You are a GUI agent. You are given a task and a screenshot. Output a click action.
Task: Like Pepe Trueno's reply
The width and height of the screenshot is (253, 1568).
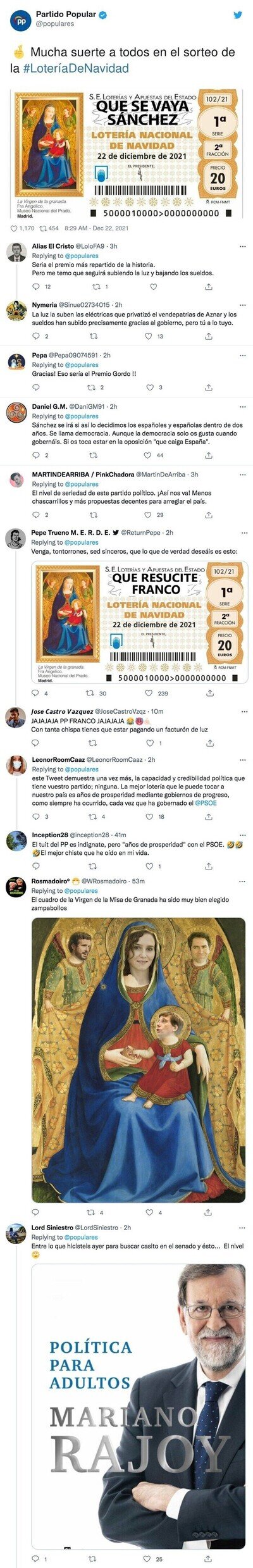[149, 694]
